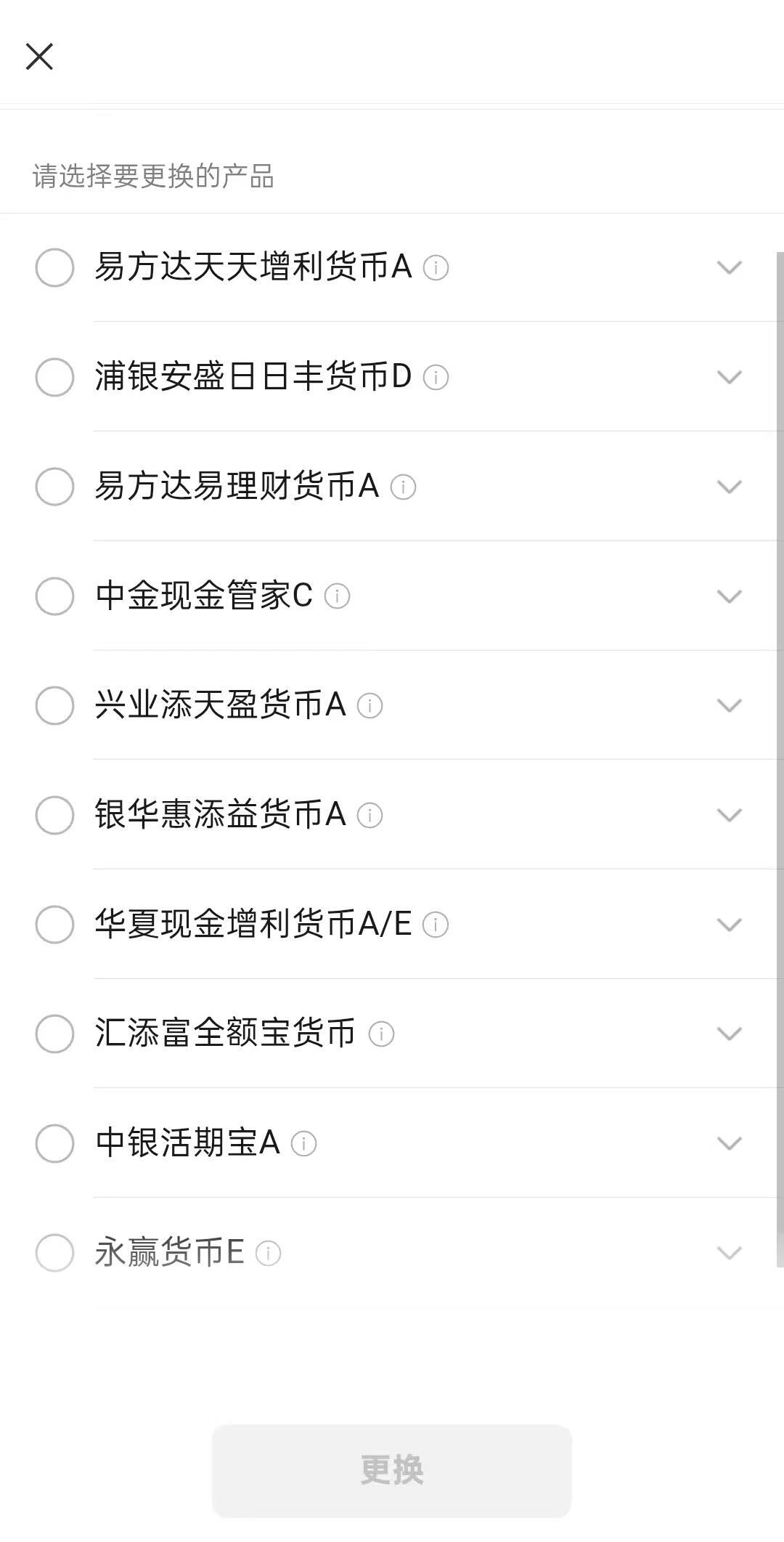The width and height of the screenshot is (784, 1542).
Task: Choose 兴业添天盈货币A option
Action: [x=54, y=705]
